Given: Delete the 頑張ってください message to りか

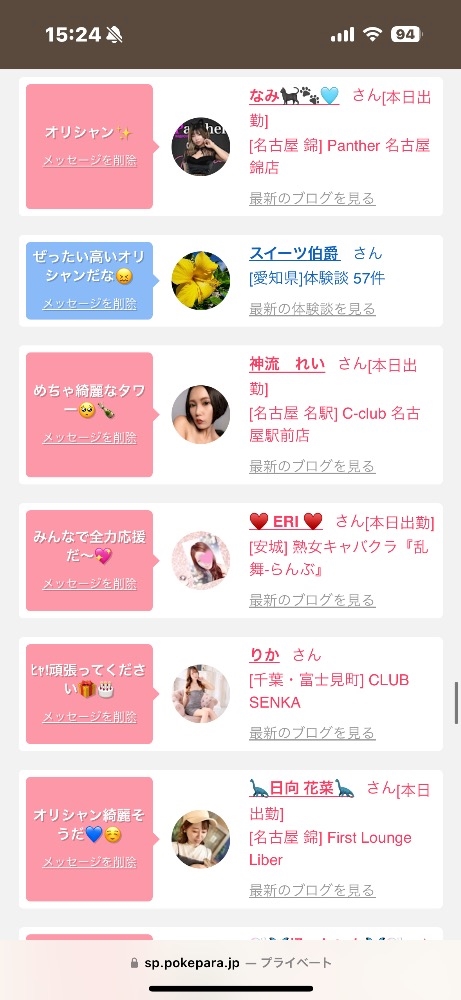Looking at the screenshot, I should [x=90, y=717].
